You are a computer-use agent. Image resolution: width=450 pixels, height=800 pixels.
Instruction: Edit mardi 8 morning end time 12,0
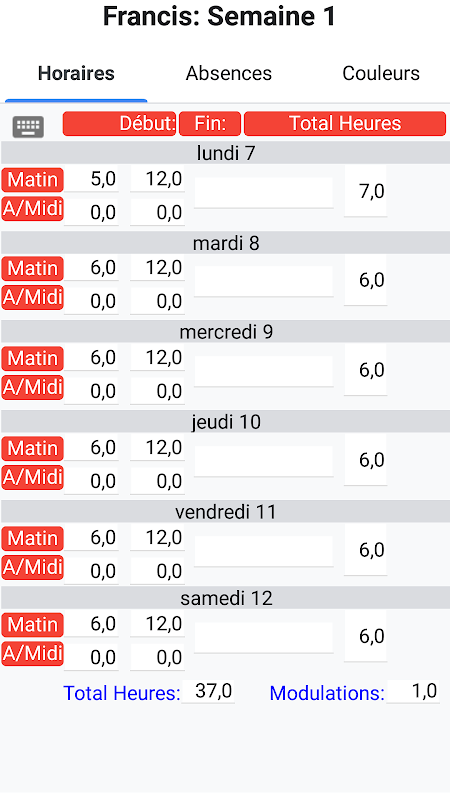coord(157,267)
